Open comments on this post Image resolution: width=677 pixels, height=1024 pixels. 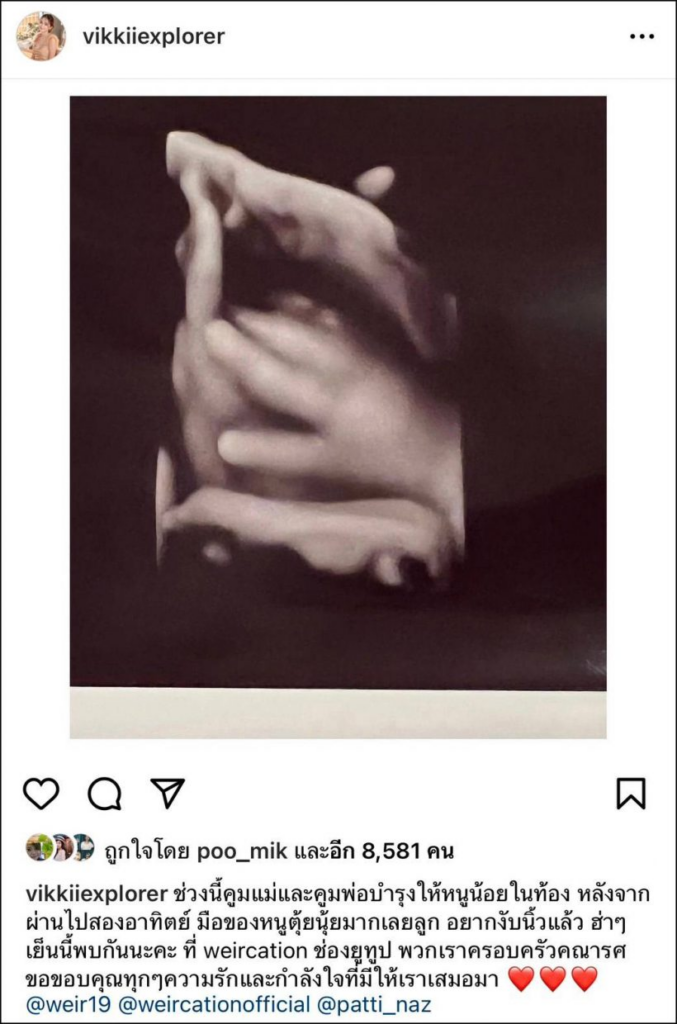pos(104,793)
